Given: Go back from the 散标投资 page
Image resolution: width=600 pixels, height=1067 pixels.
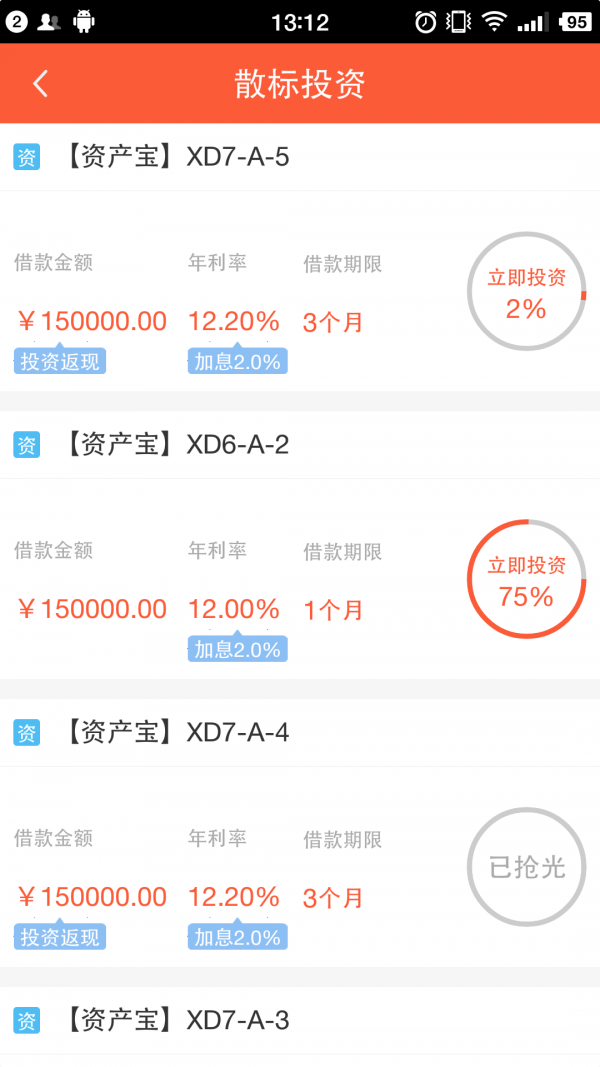Looking at the screenshot, I should click(40, 84).
